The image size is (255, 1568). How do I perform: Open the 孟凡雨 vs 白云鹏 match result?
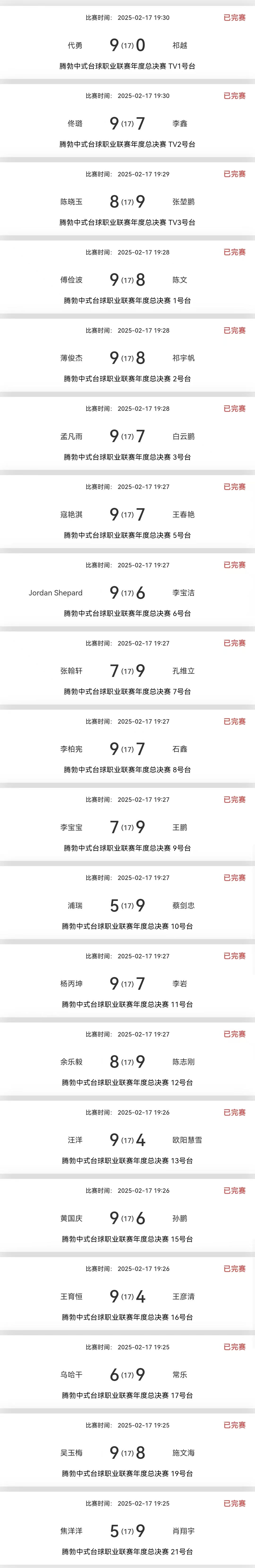click(x=127, y=436)
